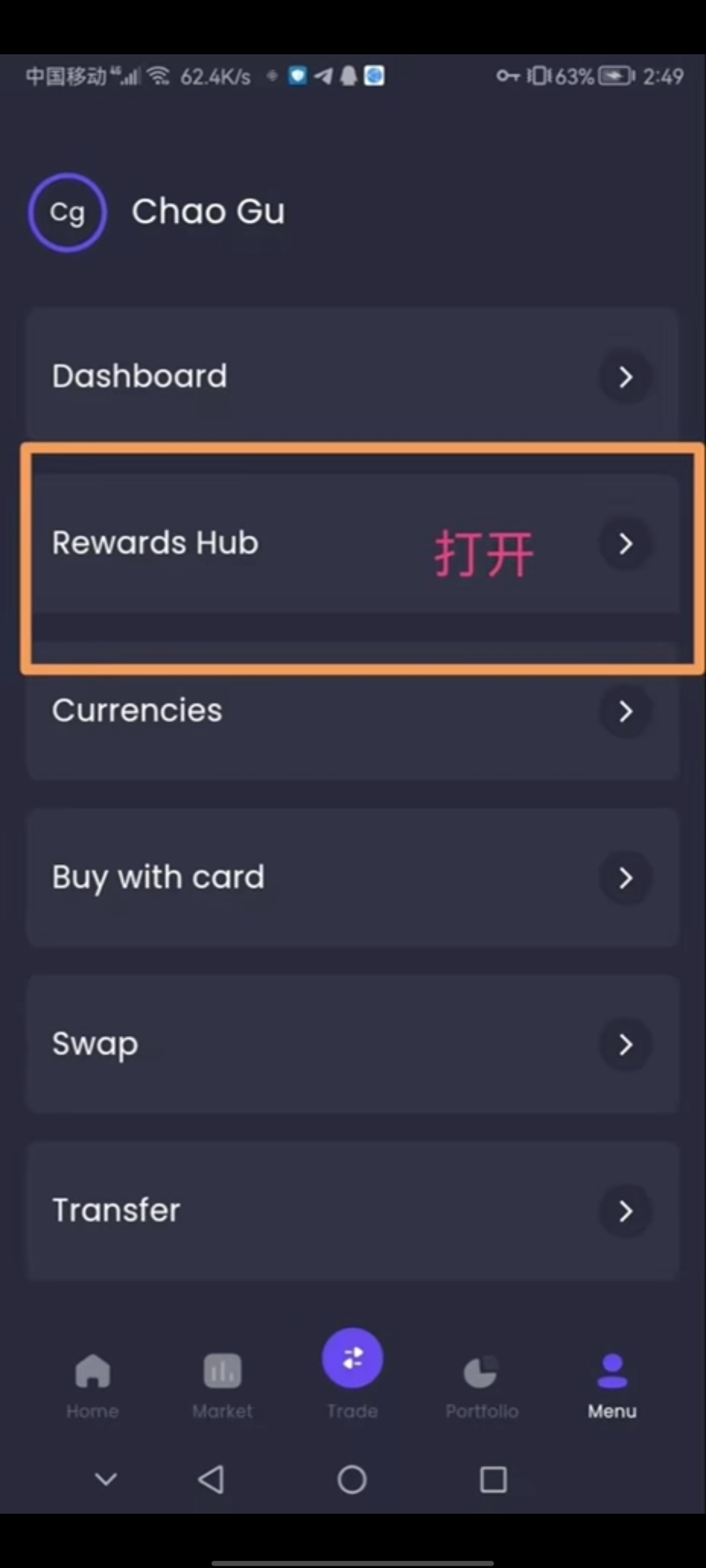This screenshot has width=706, height=1568.
Task: Tap the Chao Gu profile avatar
Action: pyautogui.click(x=68, y=212)
